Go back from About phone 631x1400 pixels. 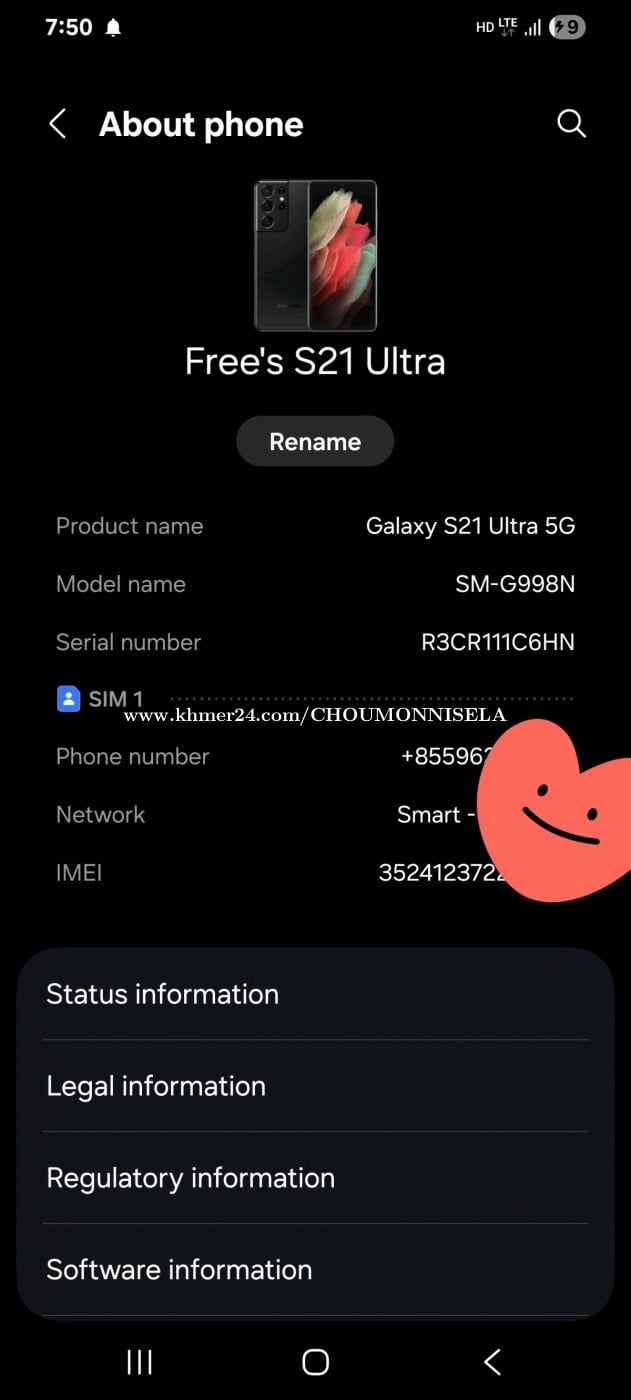click(x=58, y=124)
